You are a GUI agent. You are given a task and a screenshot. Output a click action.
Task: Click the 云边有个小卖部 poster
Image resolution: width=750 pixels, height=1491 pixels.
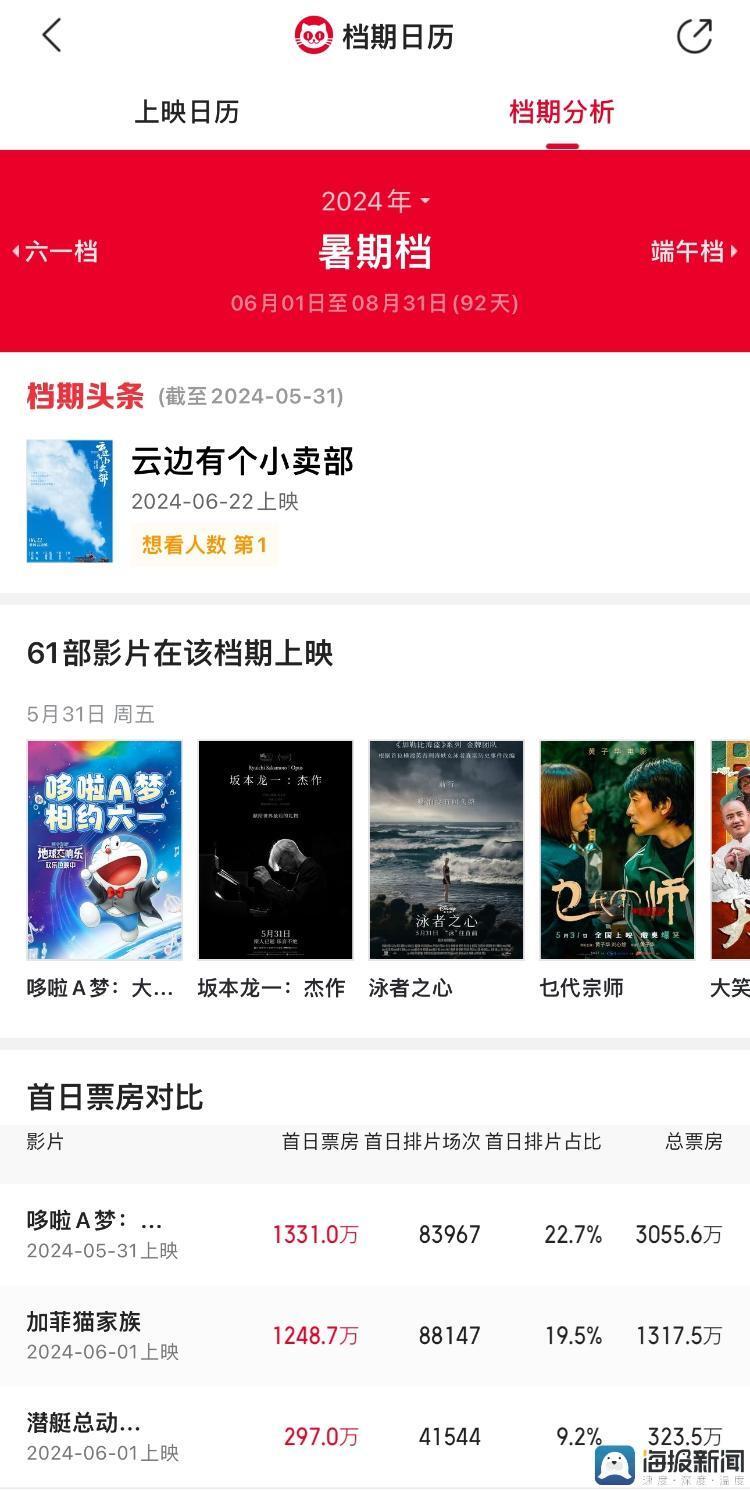[x=68, y=500]
